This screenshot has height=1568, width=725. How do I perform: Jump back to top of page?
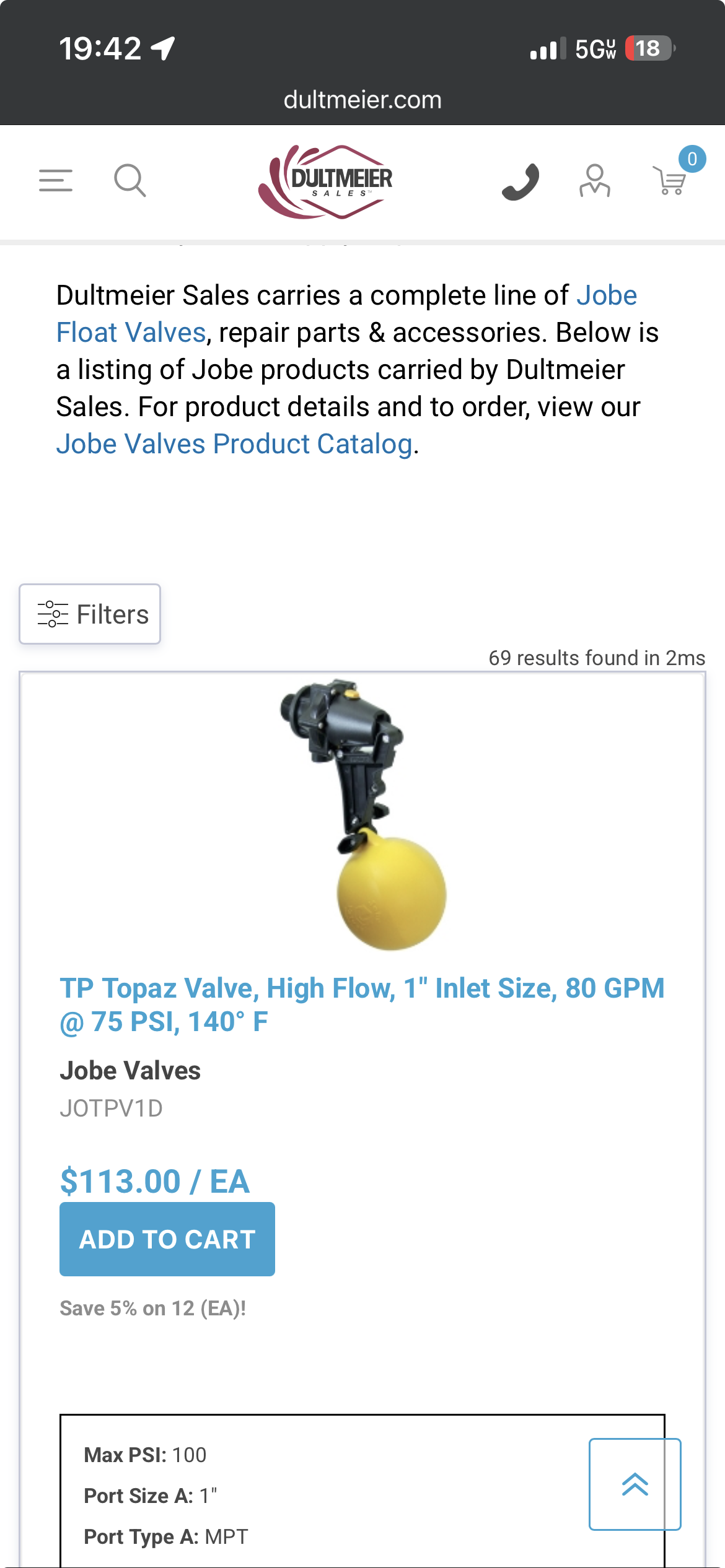click(635, 1484)
